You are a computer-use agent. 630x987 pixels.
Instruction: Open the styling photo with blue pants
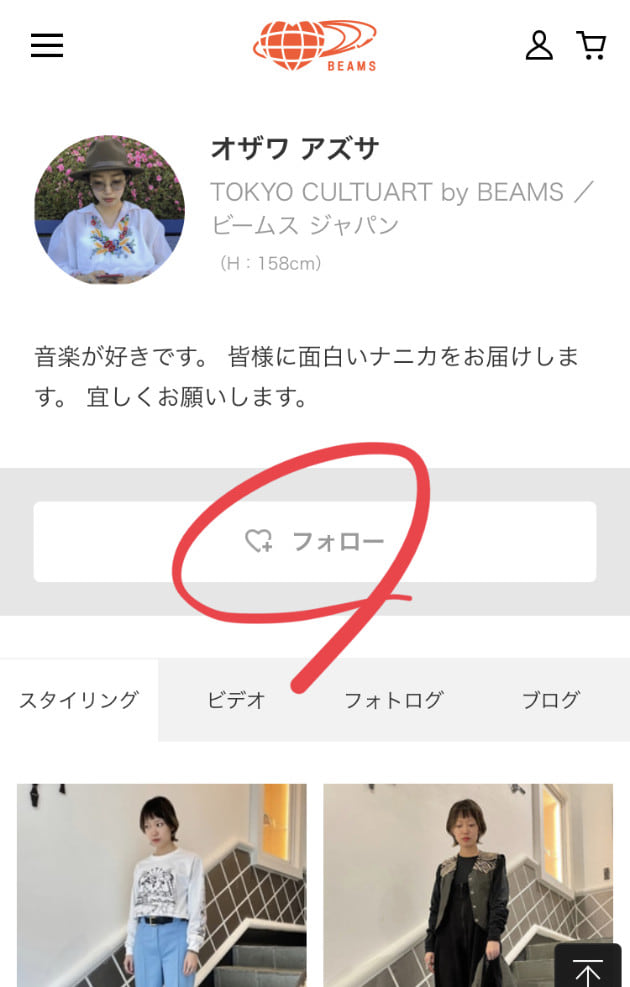tap(162, 885)
